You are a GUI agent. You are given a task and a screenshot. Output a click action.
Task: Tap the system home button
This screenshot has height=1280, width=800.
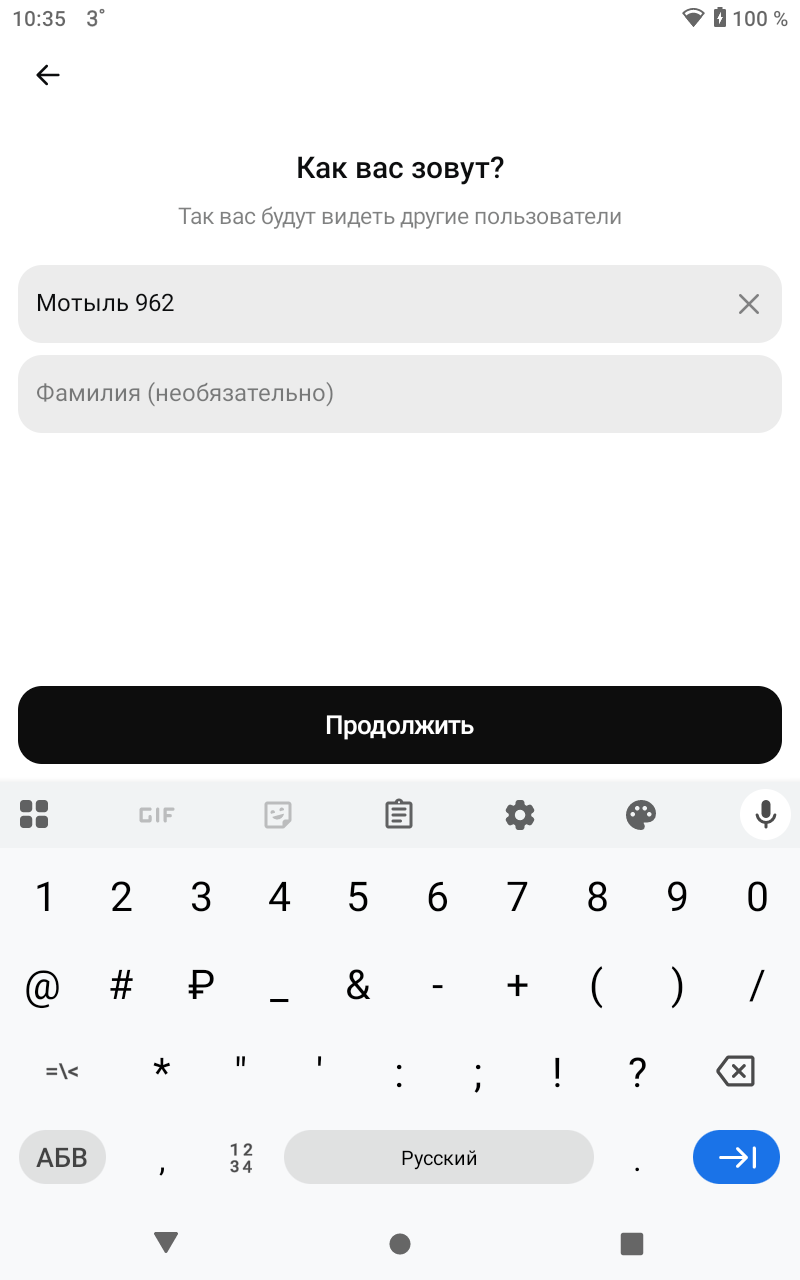point(400,1244)
